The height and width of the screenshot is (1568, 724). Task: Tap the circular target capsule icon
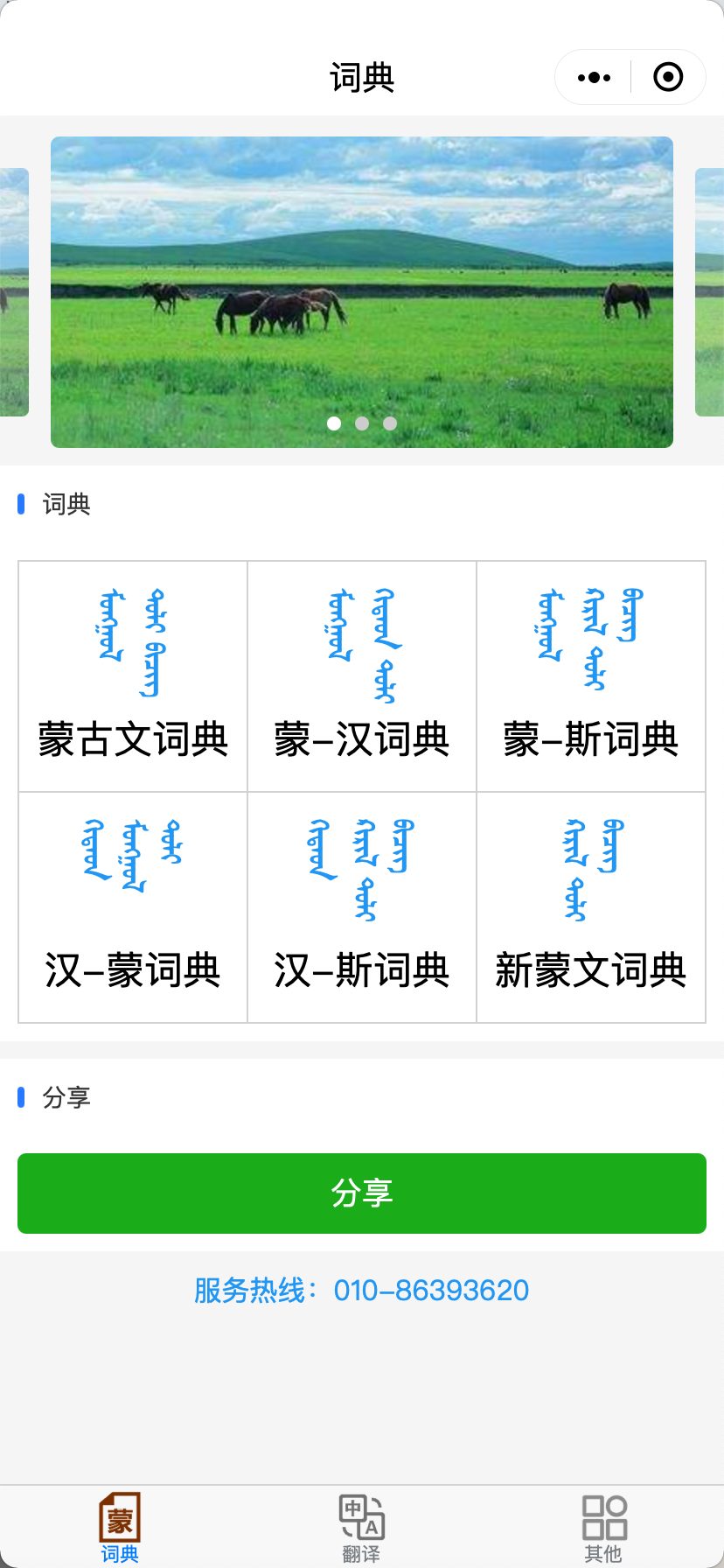(667, 77)
